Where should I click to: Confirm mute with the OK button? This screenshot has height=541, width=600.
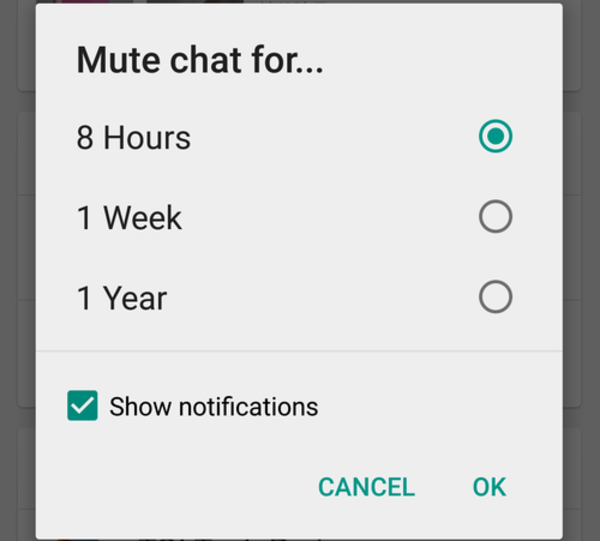pos(489,487)
